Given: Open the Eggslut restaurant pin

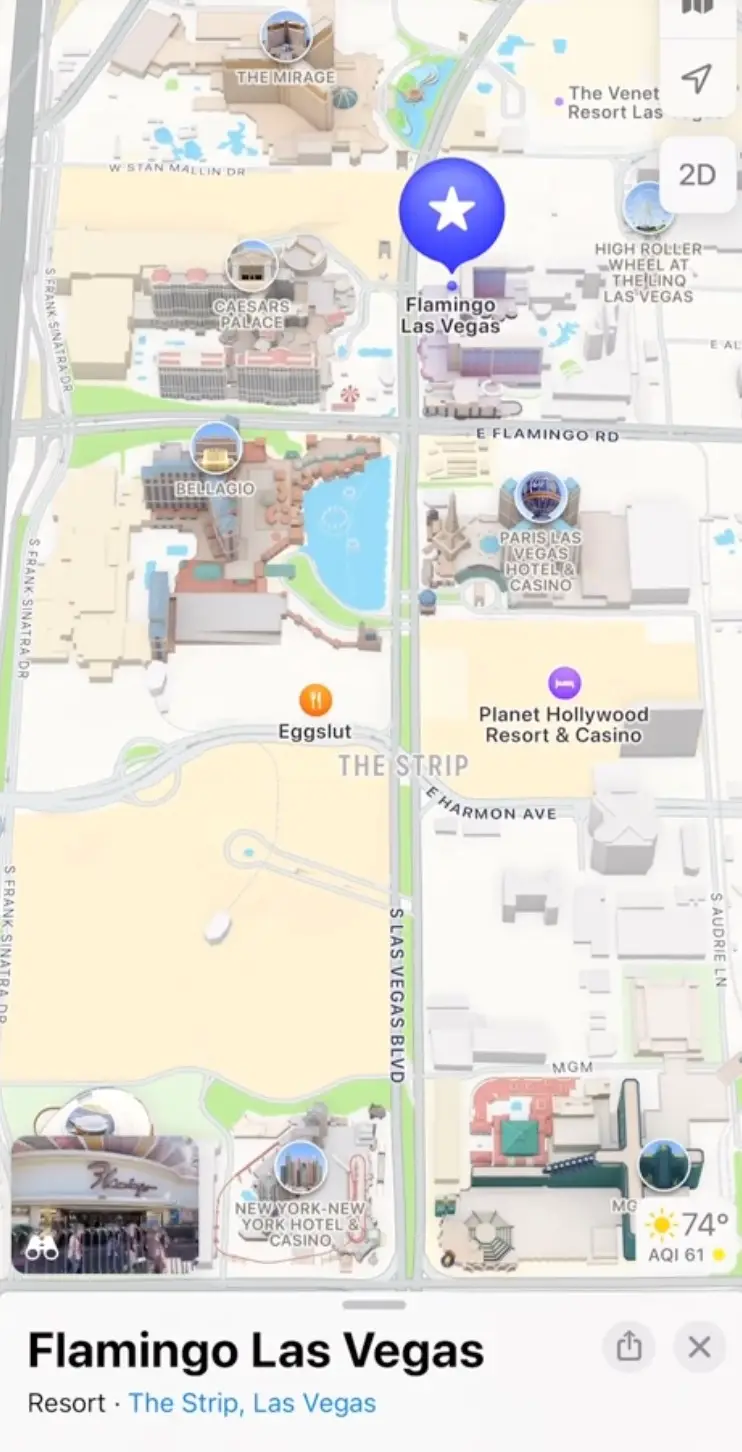Looking at the screenshot, I should 317,701.
